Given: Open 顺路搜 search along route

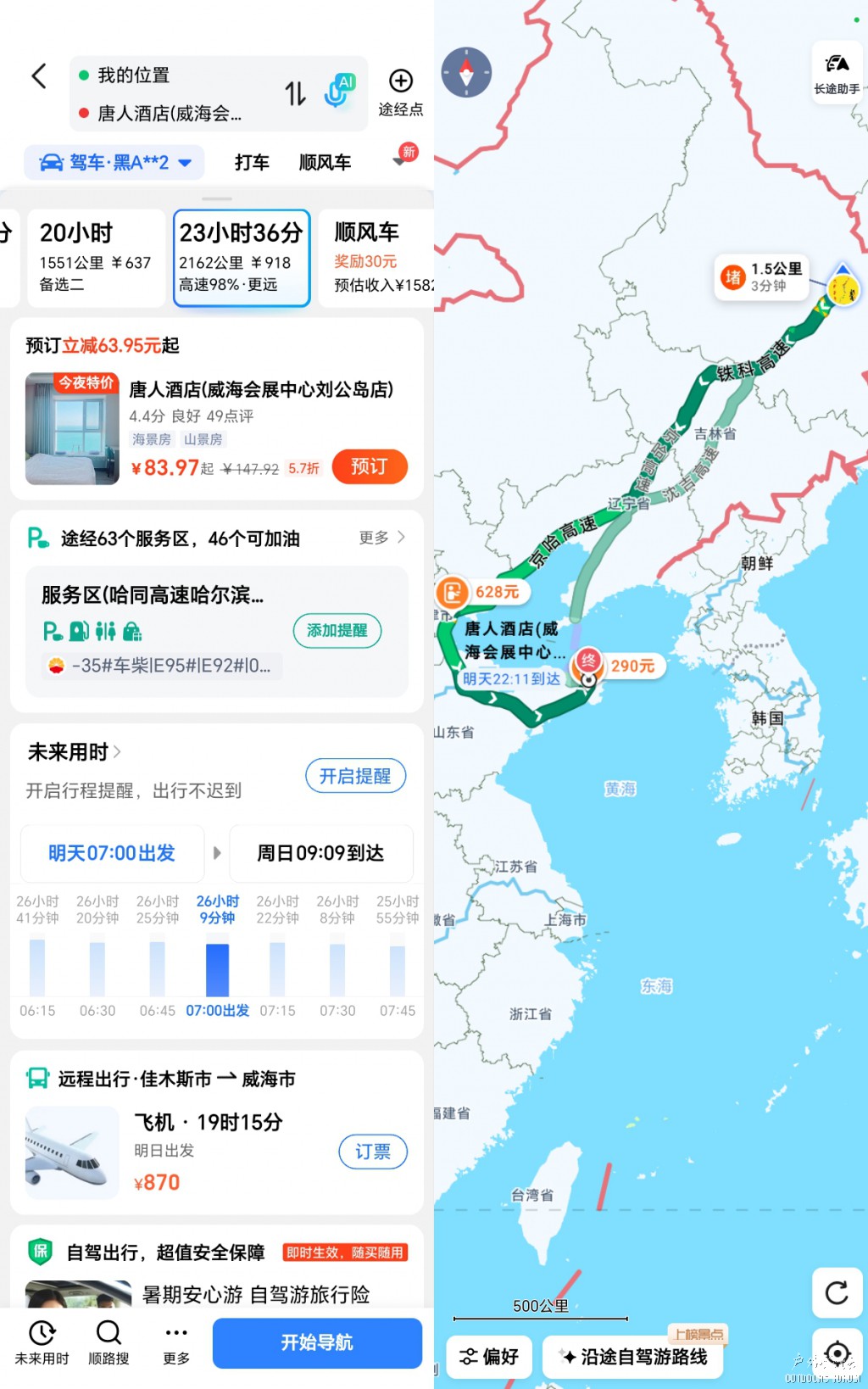Looking at the screenshot, I should (x=108, y=1342).
